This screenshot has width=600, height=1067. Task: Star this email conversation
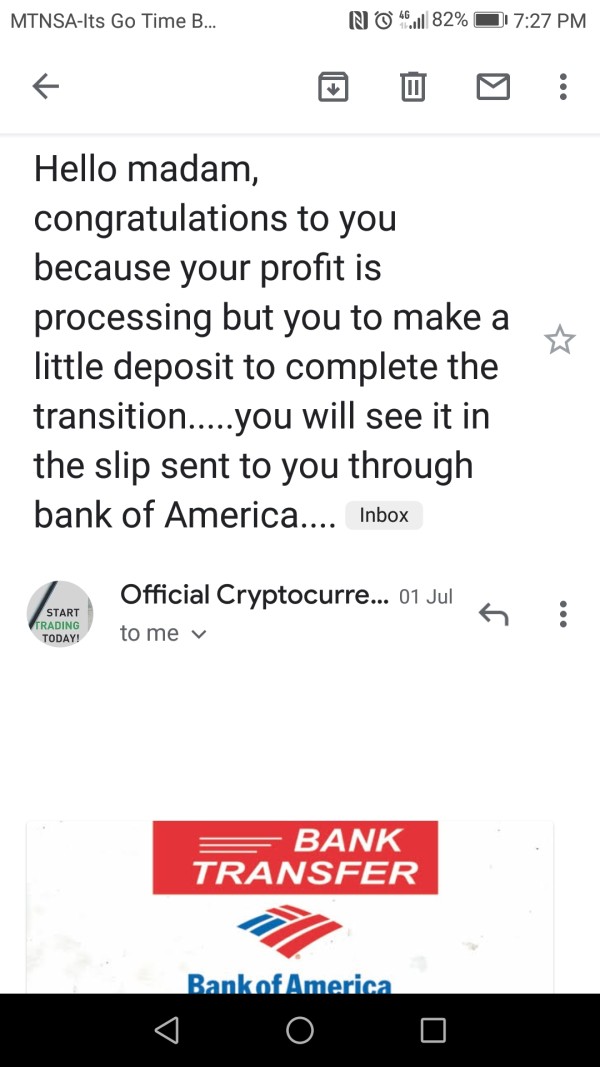click(560, 340)
